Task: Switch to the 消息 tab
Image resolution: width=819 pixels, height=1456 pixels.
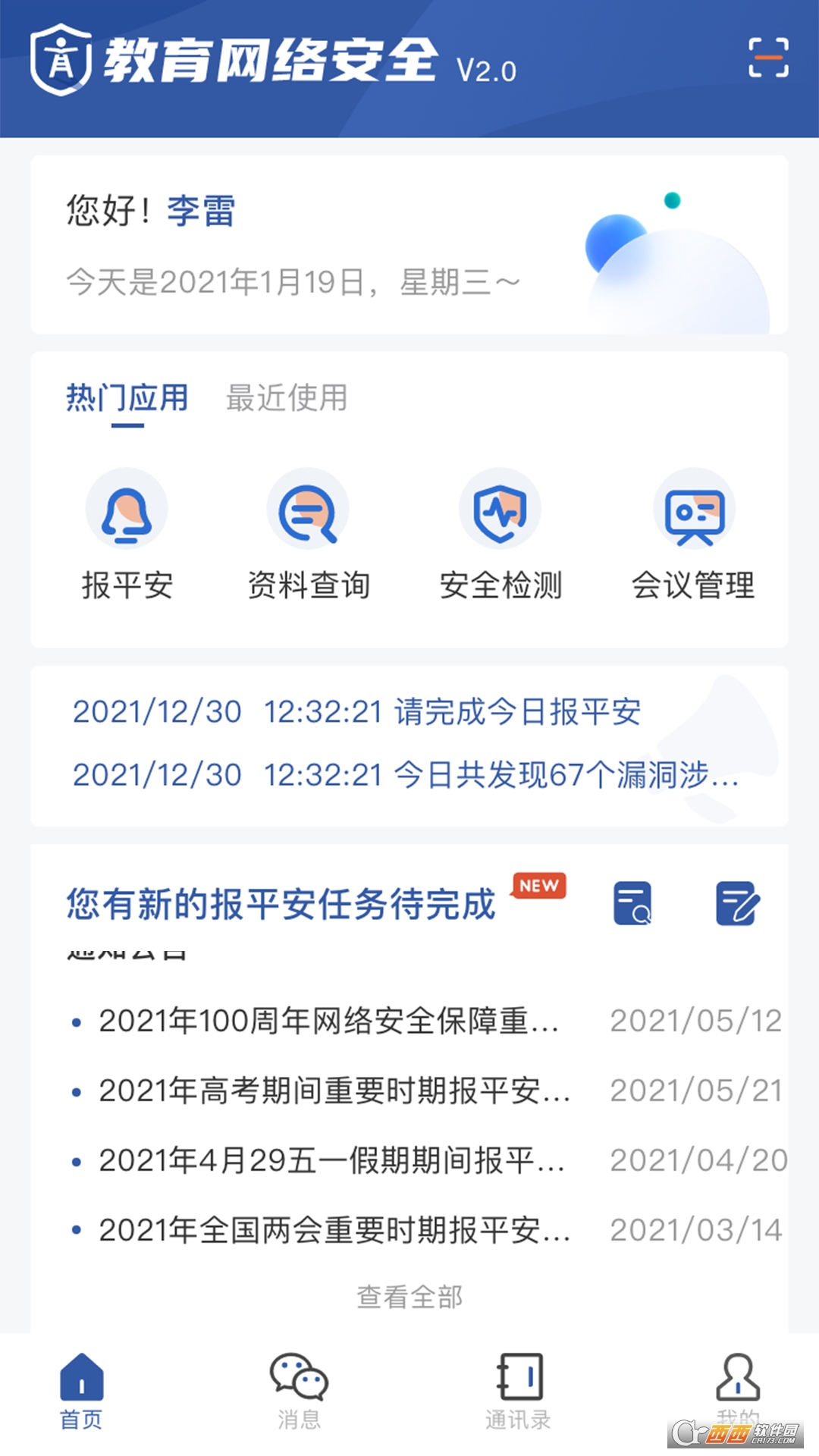Action: click(300, 1392)
